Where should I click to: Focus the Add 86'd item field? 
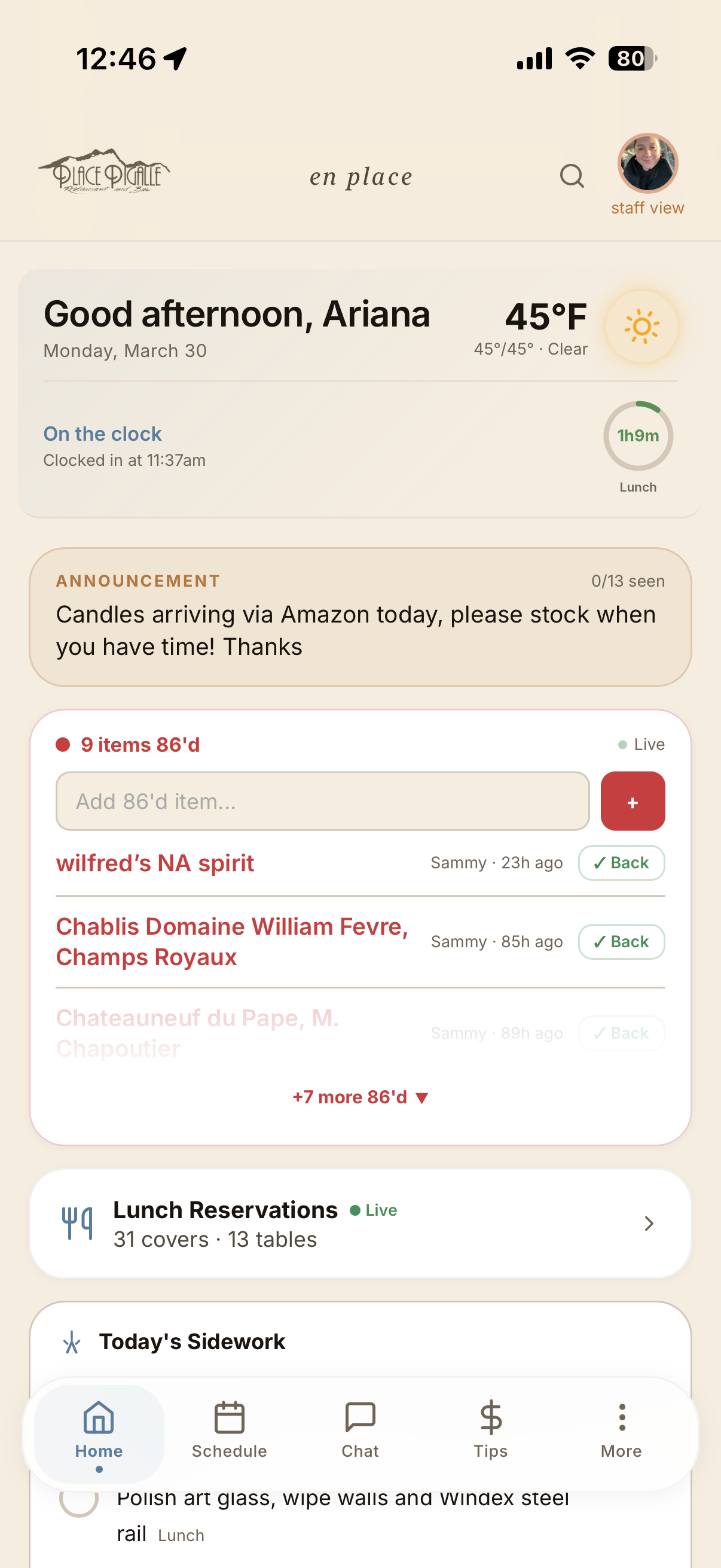pos(322,801)
